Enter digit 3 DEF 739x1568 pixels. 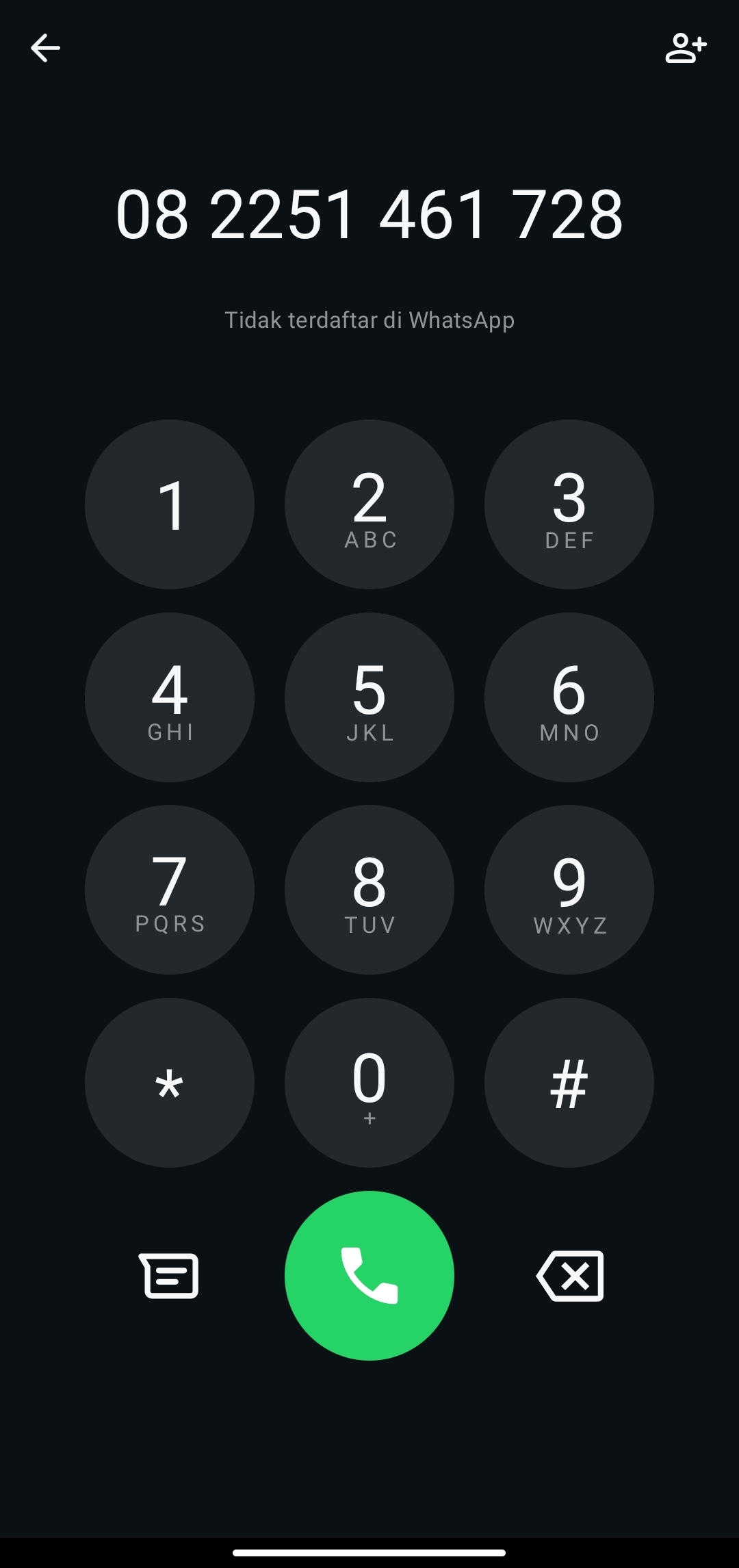[x=569, y=504]
